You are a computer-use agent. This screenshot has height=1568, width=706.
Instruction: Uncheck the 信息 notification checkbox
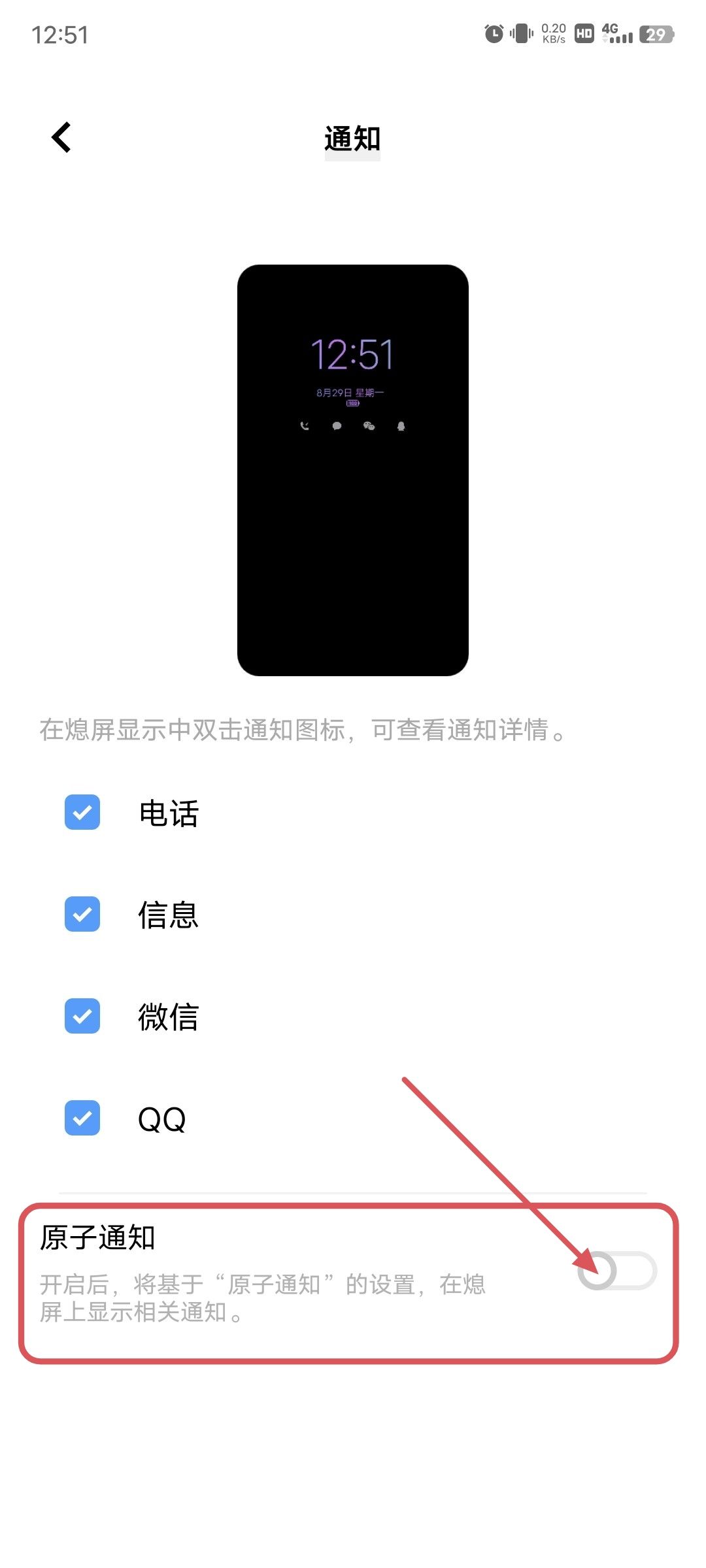pyautogui.click(x=82, y=914)
